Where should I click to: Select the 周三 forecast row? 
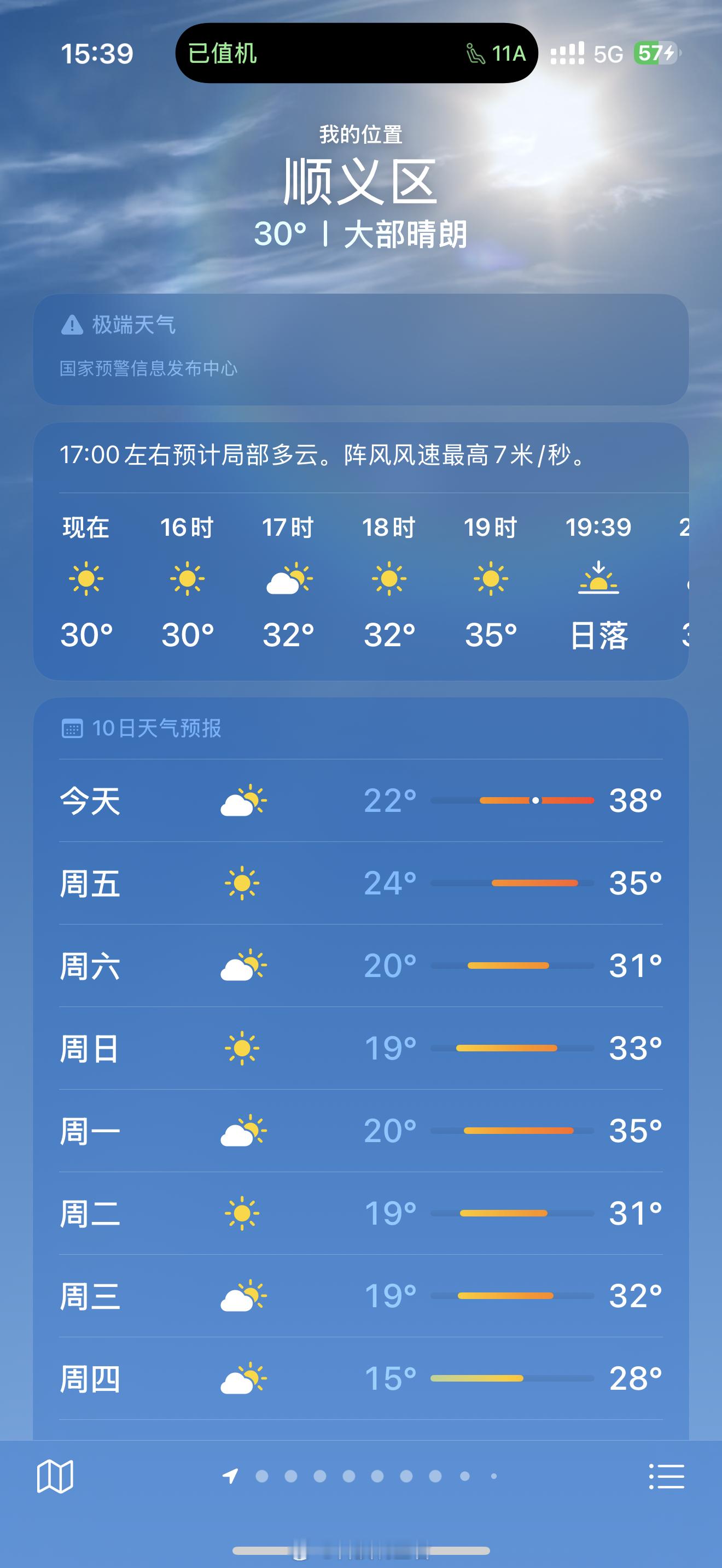pos(360,1296)
